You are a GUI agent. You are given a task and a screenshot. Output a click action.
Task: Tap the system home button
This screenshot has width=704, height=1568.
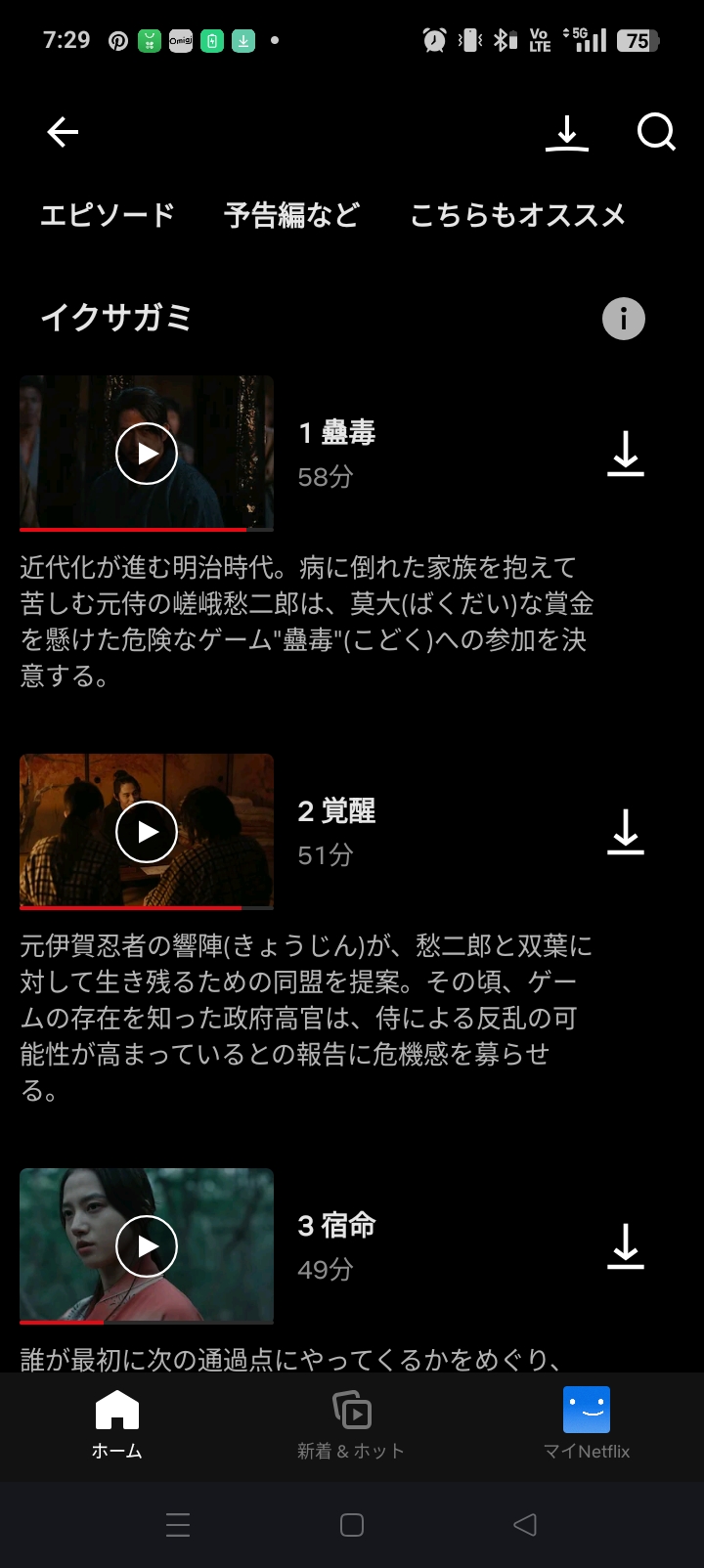tap(352, 1525)
